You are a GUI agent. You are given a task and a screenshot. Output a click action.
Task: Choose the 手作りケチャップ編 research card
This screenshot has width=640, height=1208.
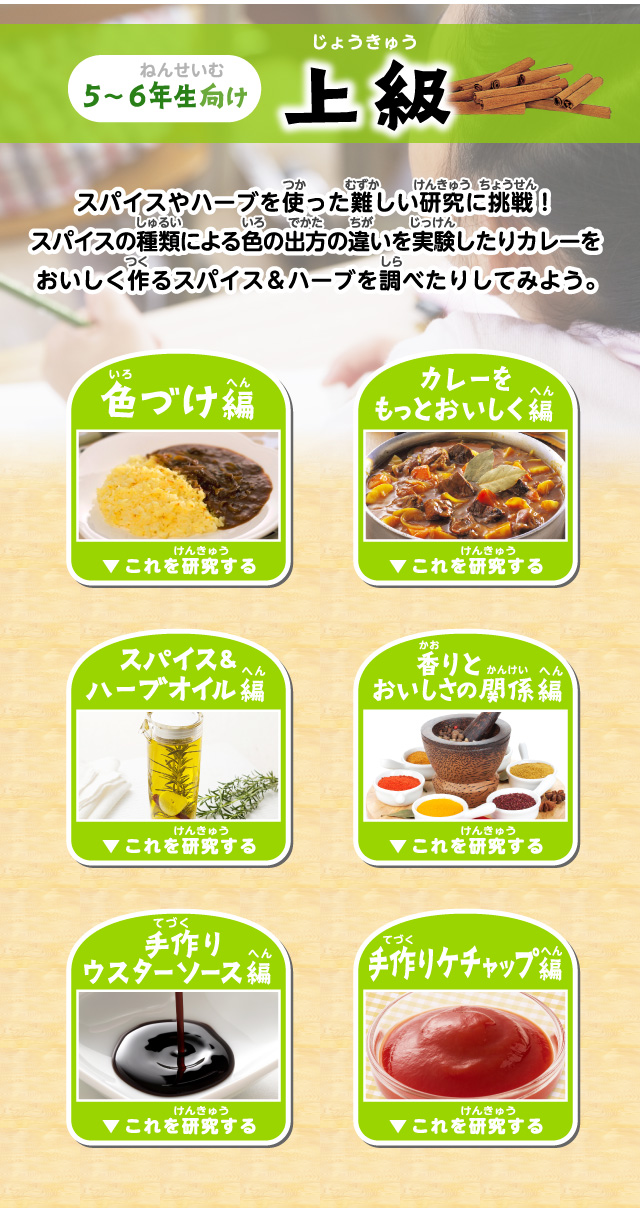coord(465,1029)
